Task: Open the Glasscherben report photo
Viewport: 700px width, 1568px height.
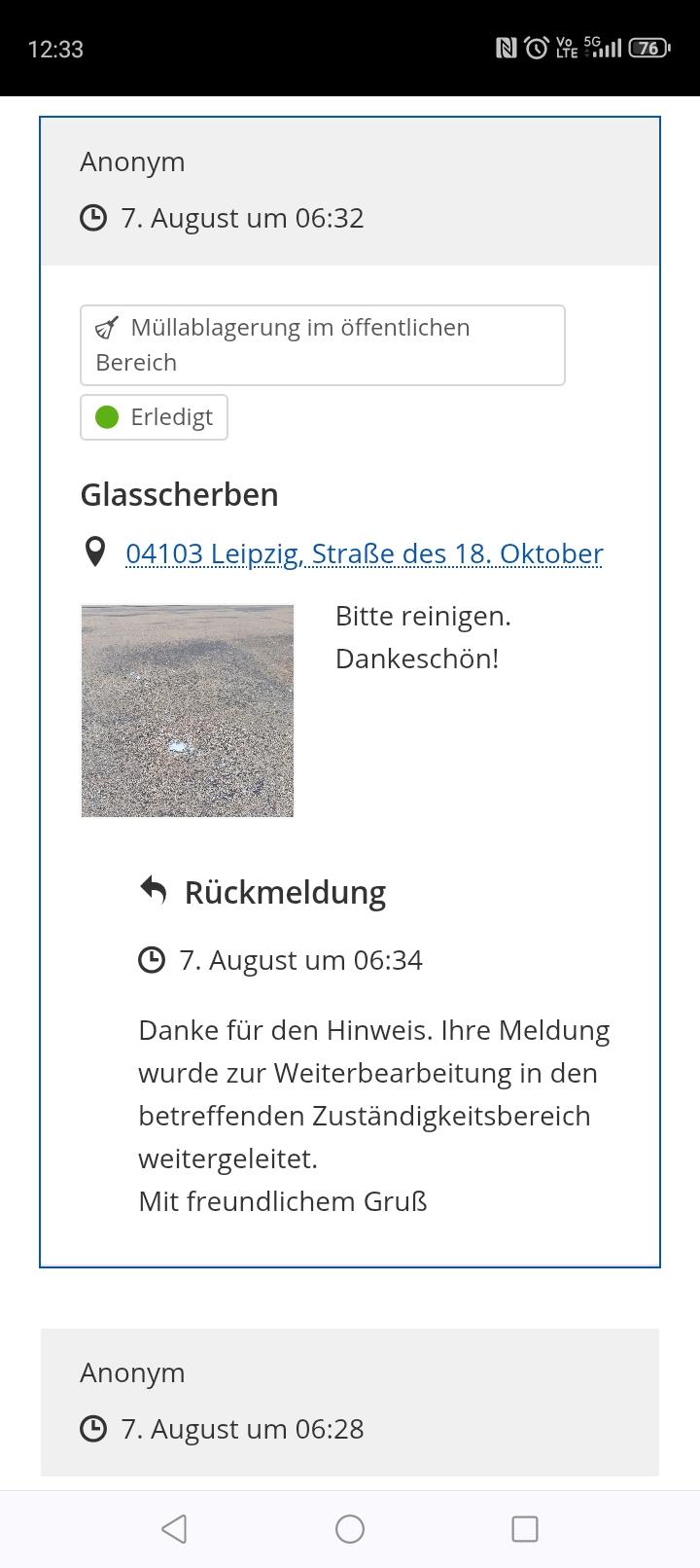Action: (x=188, y=711)
